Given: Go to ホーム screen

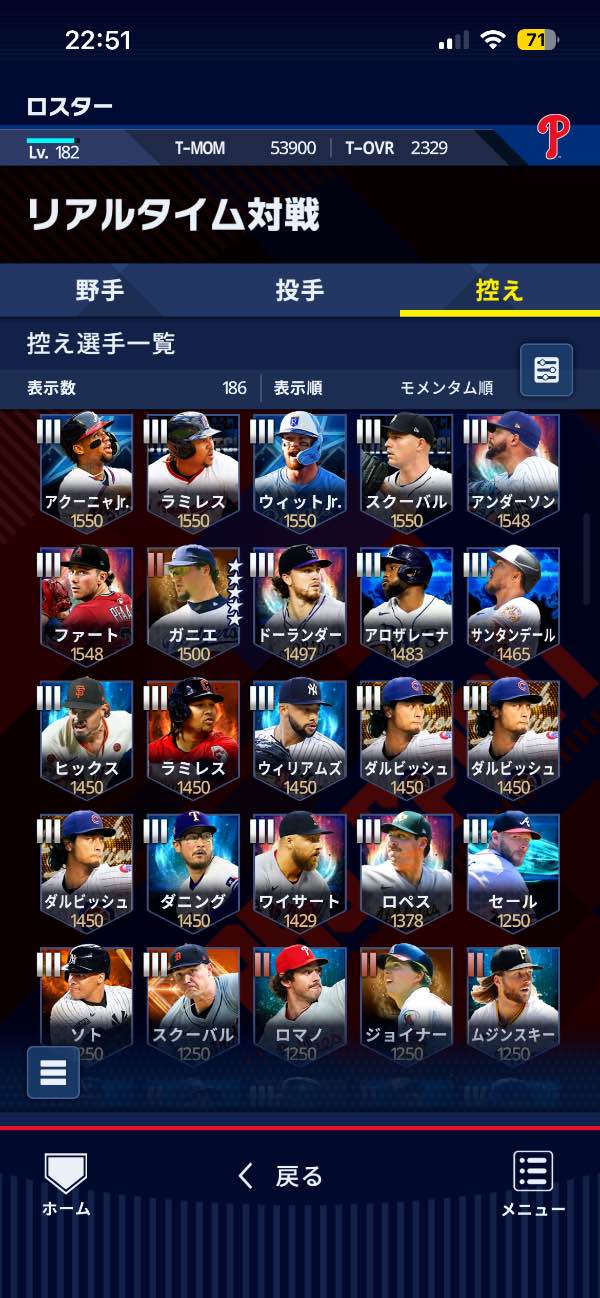Looking at the screenshot, I should pos(66,1184).
